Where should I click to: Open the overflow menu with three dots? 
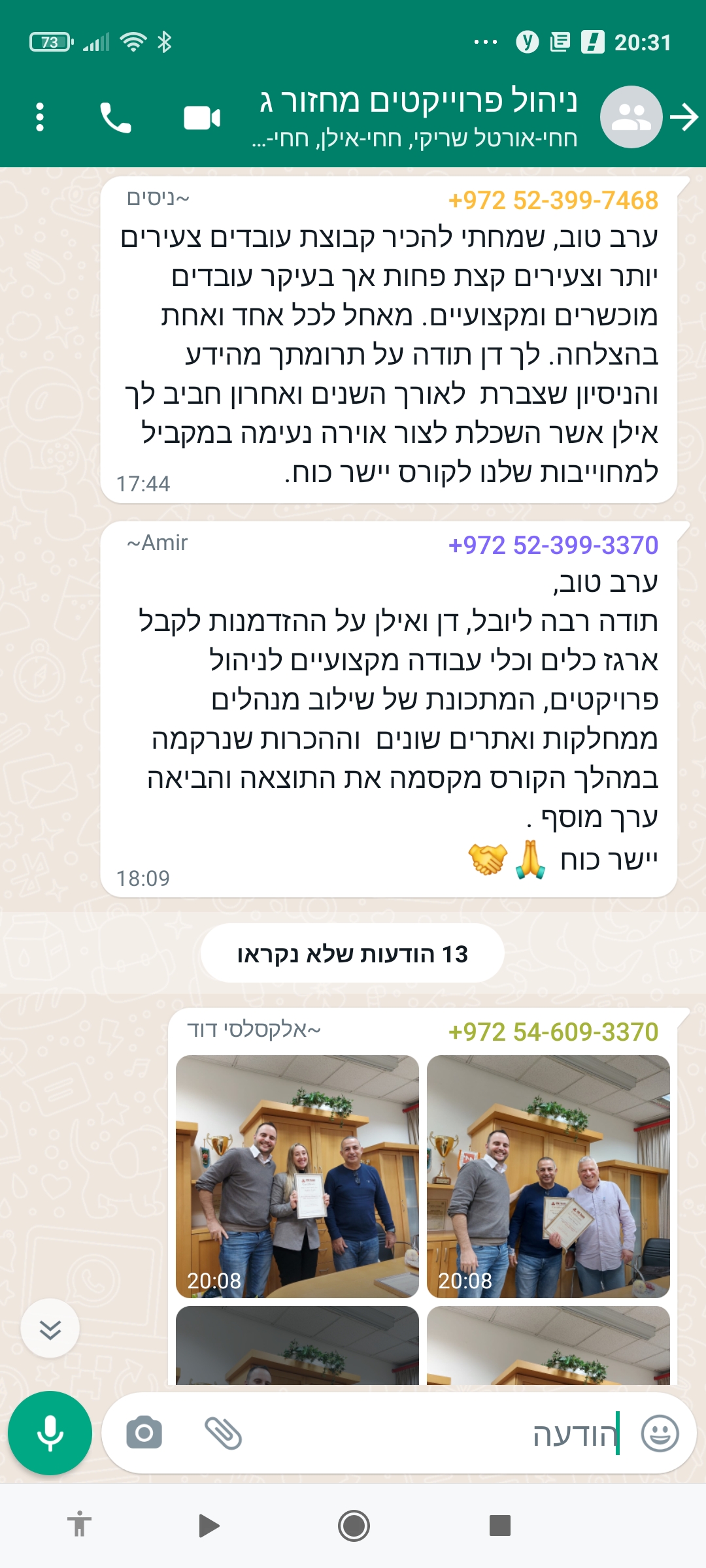point(40,118)
